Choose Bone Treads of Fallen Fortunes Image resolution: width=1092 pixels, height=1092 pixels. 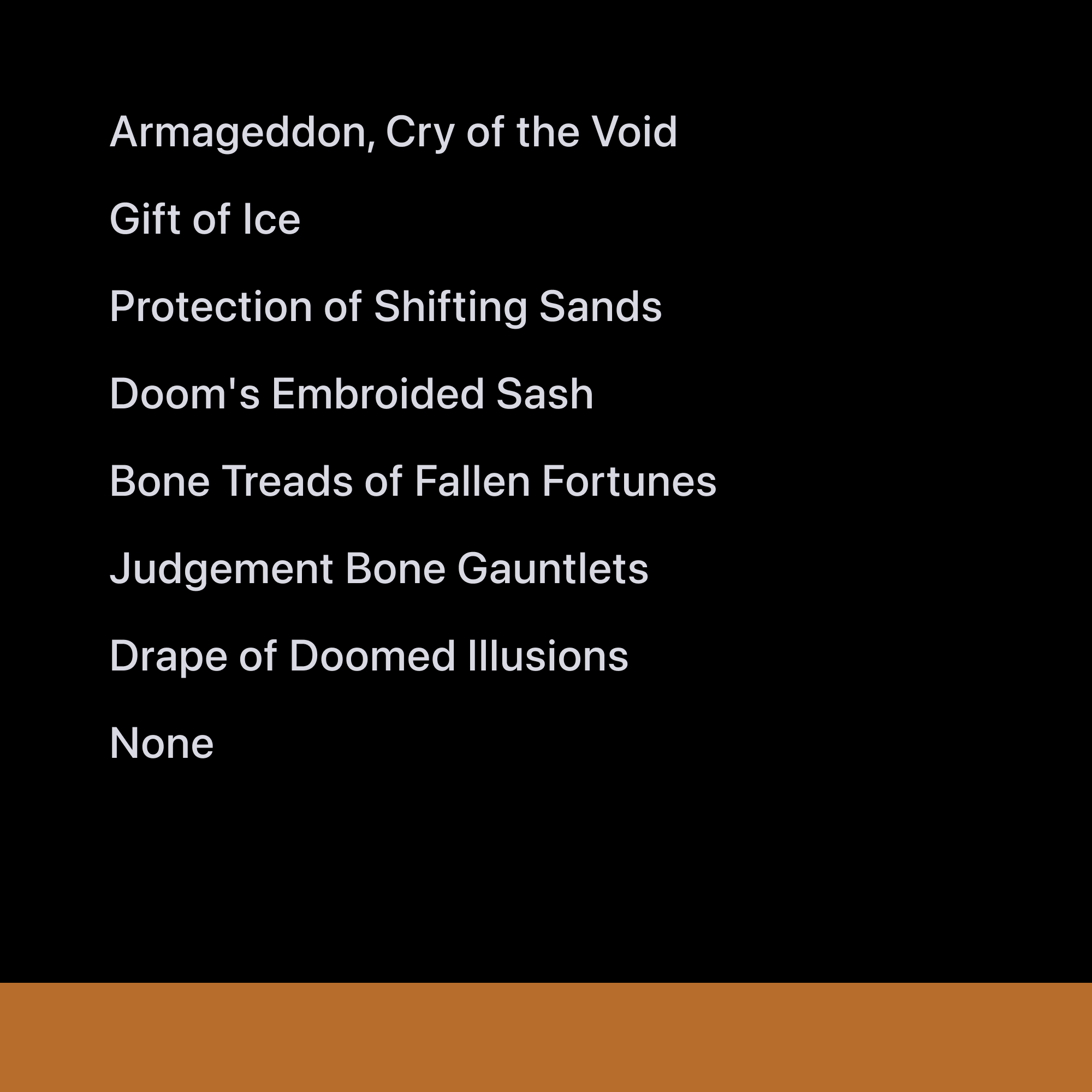413,481
